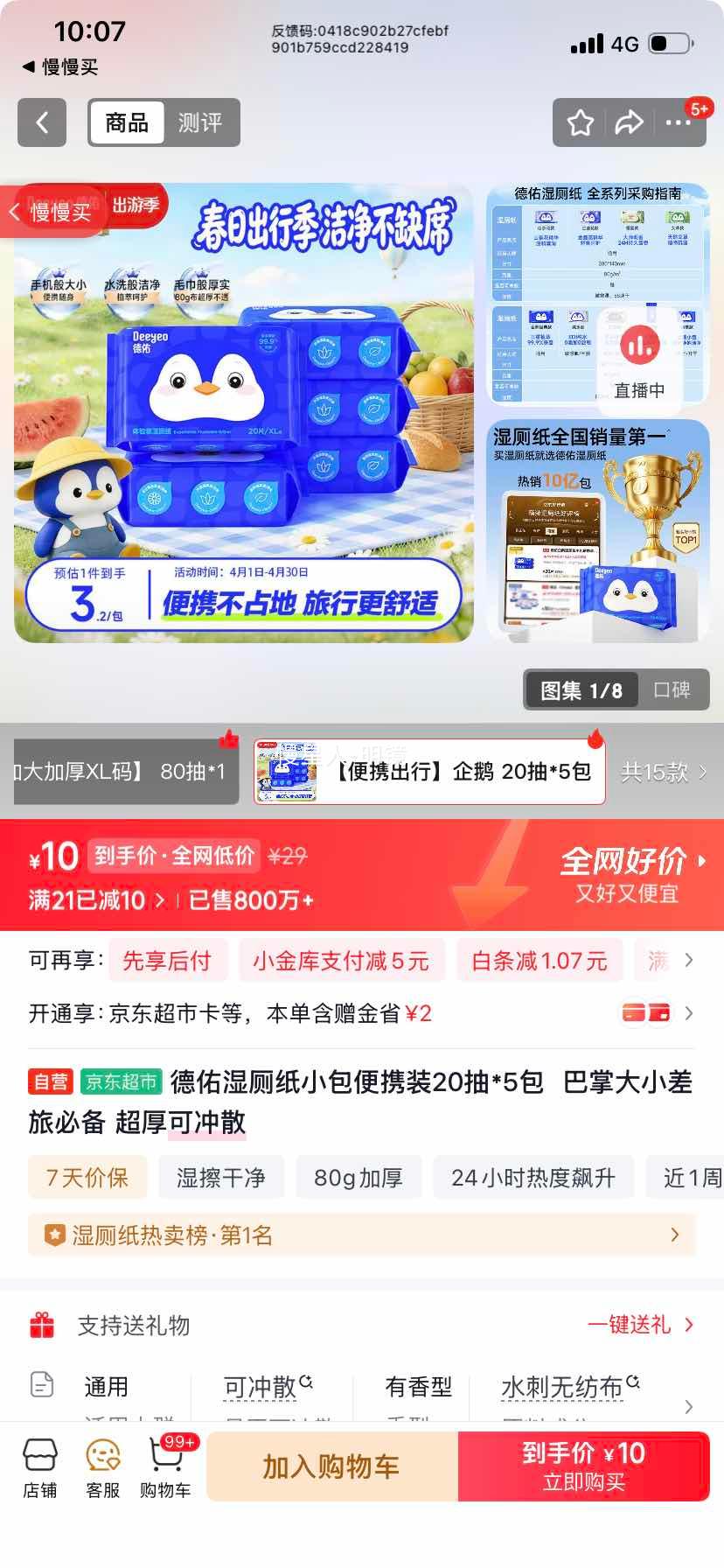The width and height of the screenshot is (724, 1568).
Task: Open sharing options via the share icon
Action: click(x=628, y=123)
